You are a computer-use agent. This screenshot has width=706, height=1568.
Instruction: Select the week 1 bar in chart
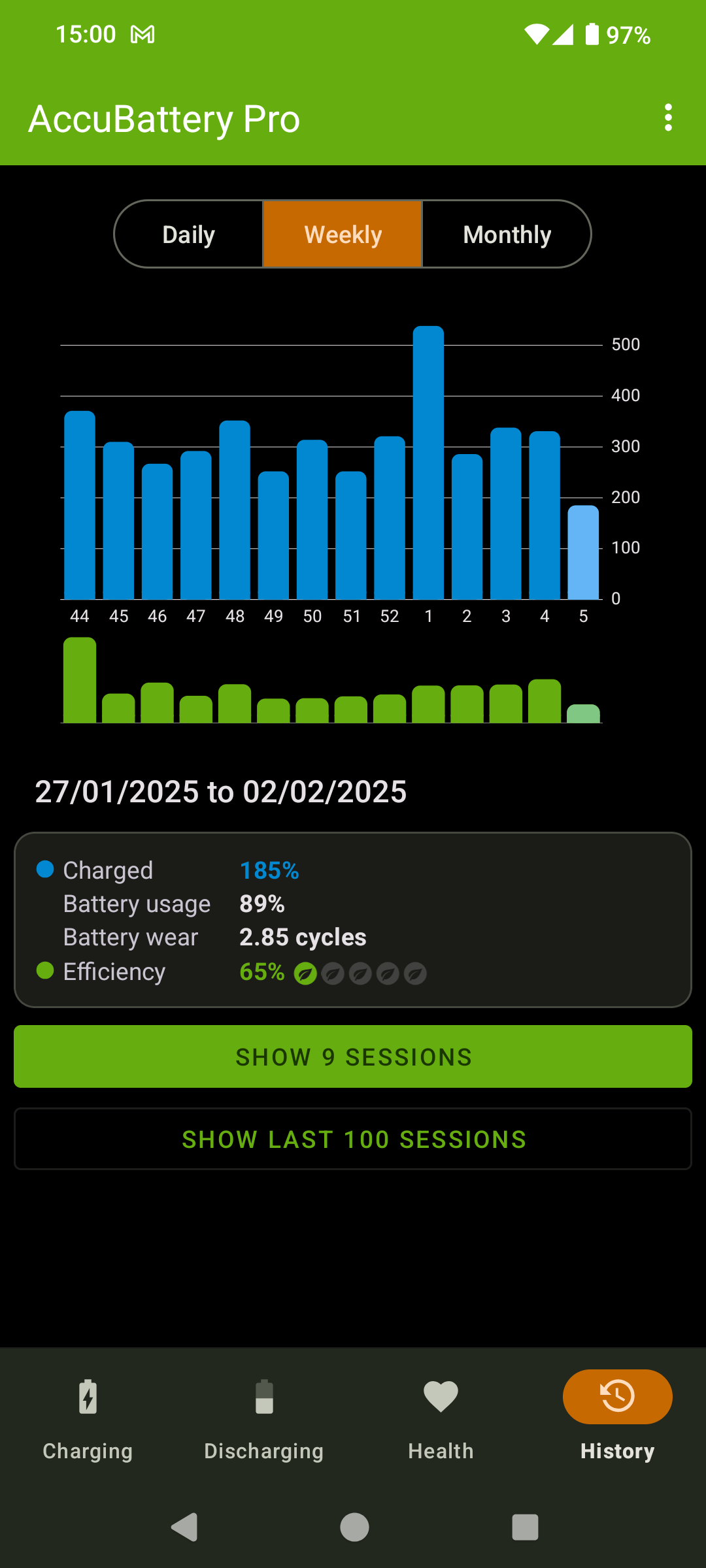[x=428, y=464]
